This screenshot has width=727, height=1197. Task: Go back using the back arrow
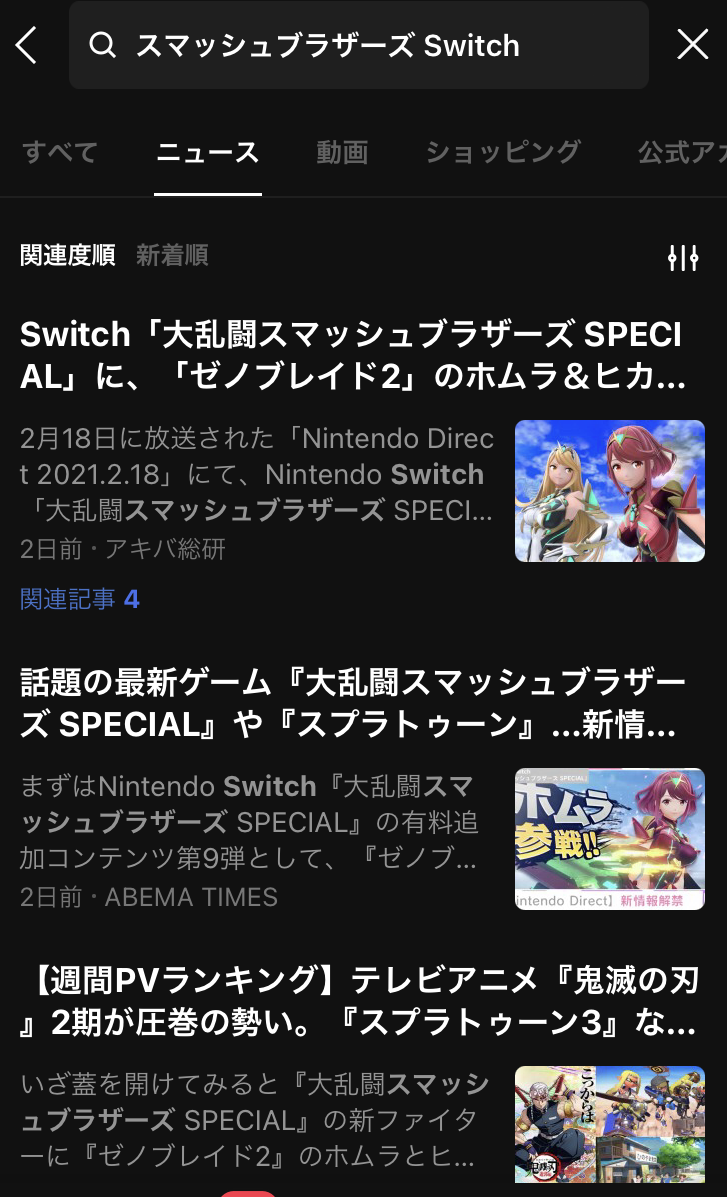[26, 45]
